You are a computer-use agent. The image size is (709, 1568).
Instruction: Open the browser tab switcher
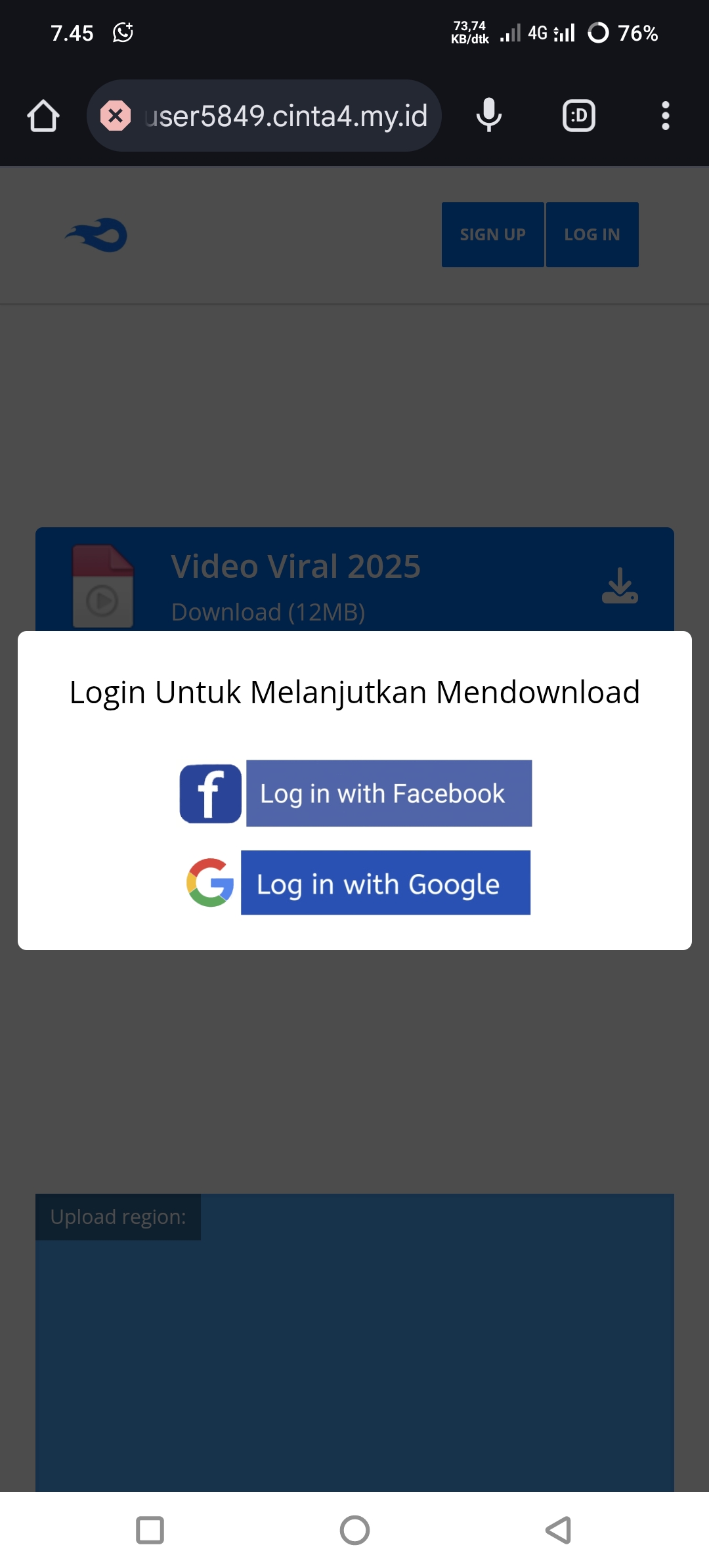(x=578, y=116)
